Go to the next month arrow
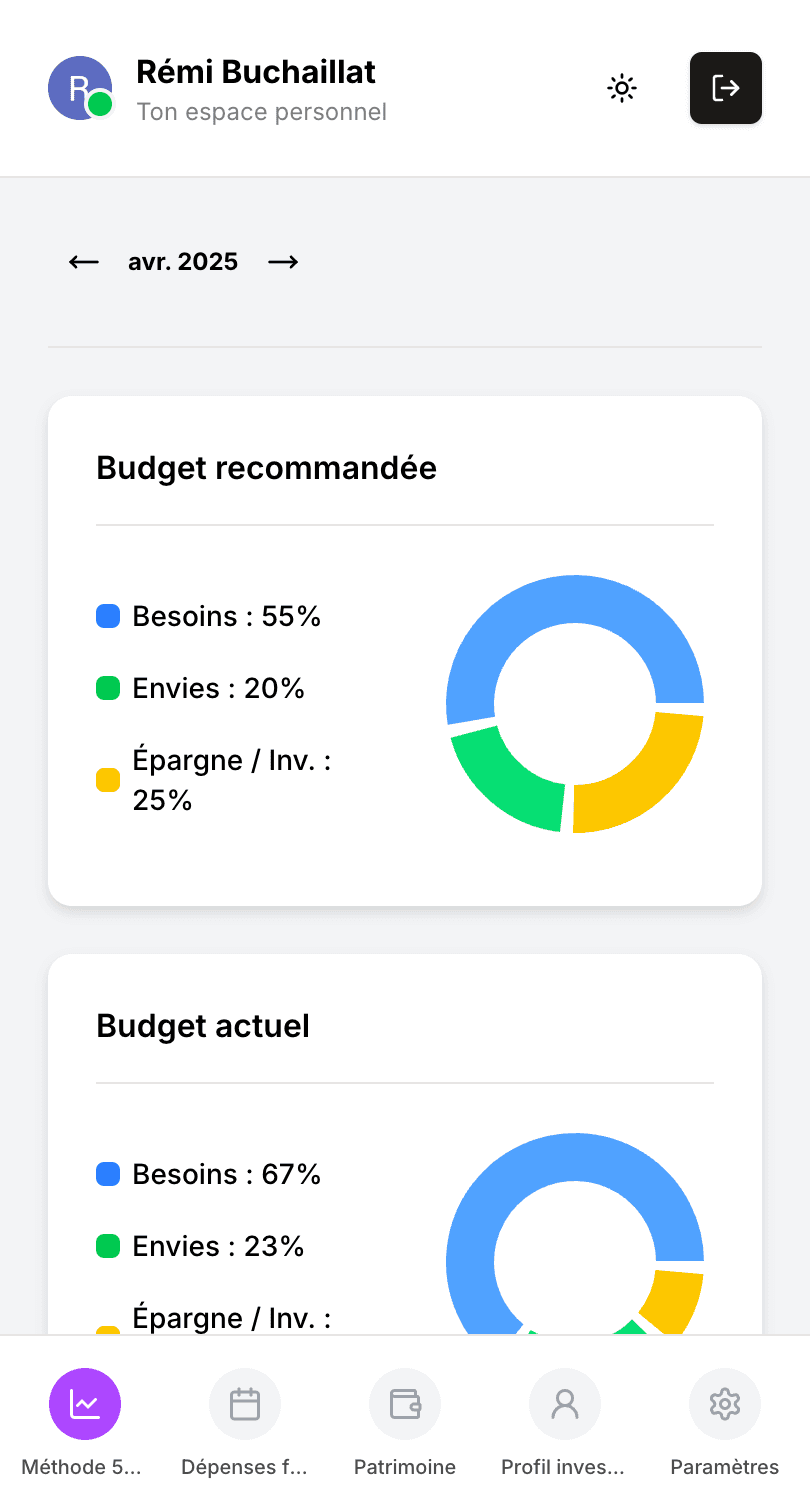Screen dimensions: 810x1506 click(x=283, y=262)
